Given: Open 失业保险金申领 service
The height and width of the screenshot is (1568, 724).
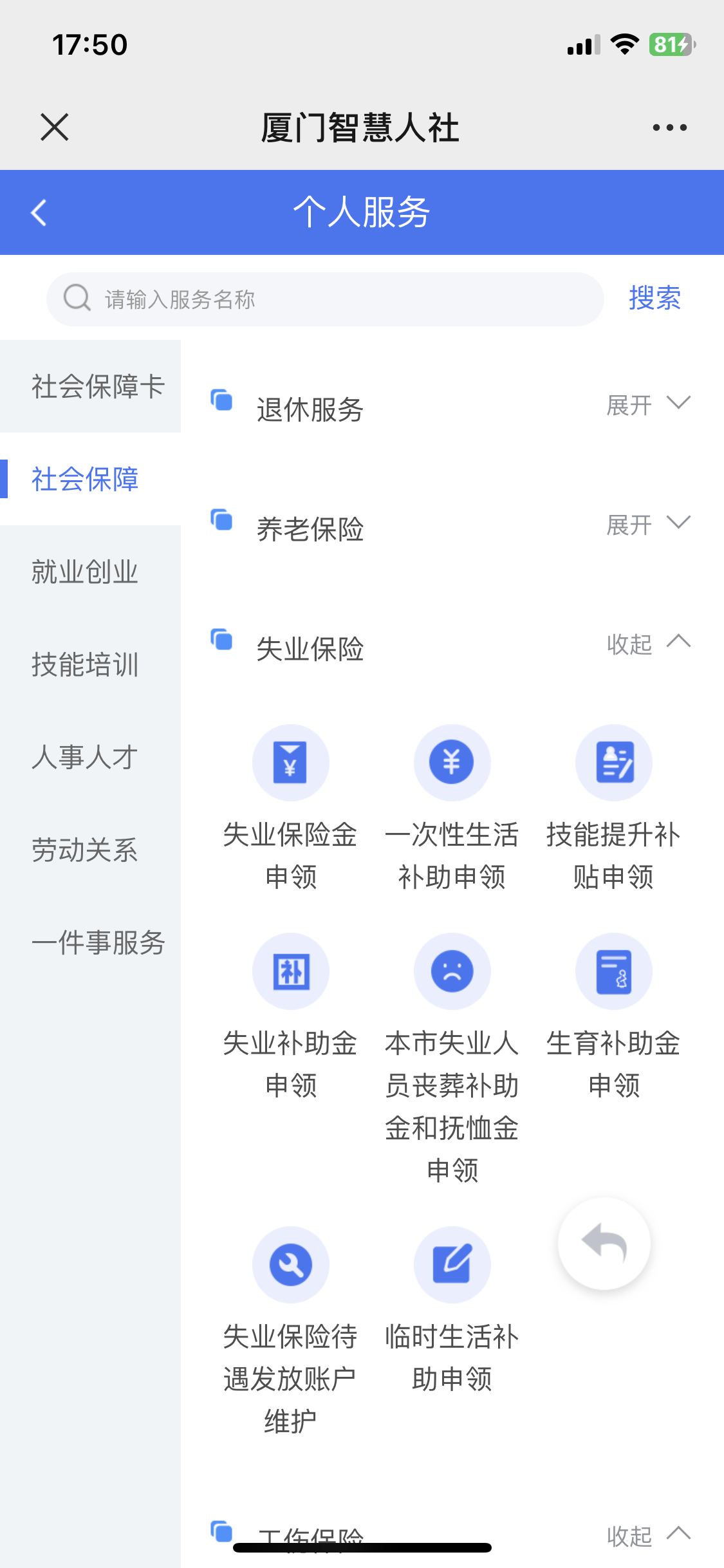Looking at the screenshot, I should (x=291, y=808).
